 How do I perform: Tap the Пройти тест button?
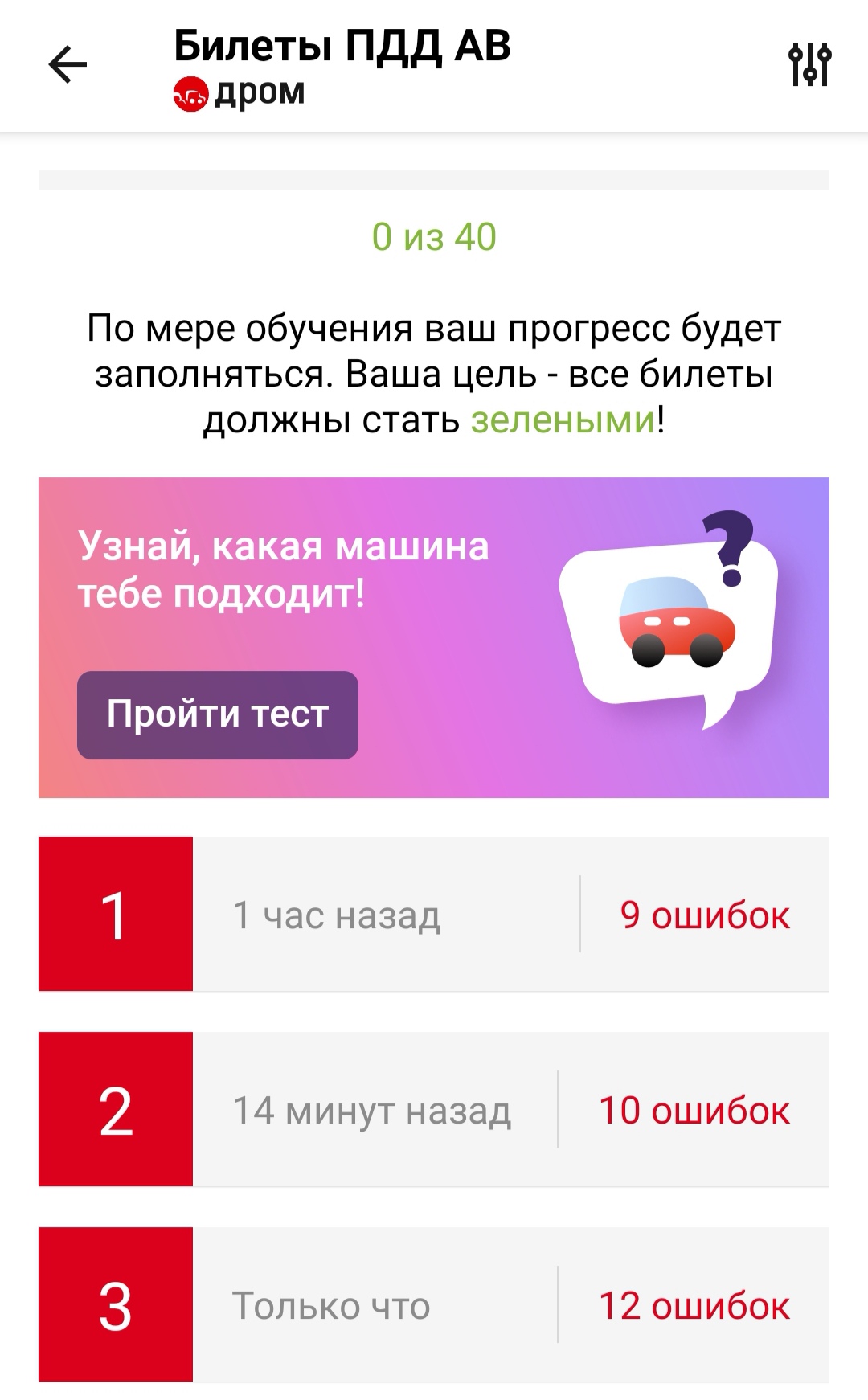point(217,714)
